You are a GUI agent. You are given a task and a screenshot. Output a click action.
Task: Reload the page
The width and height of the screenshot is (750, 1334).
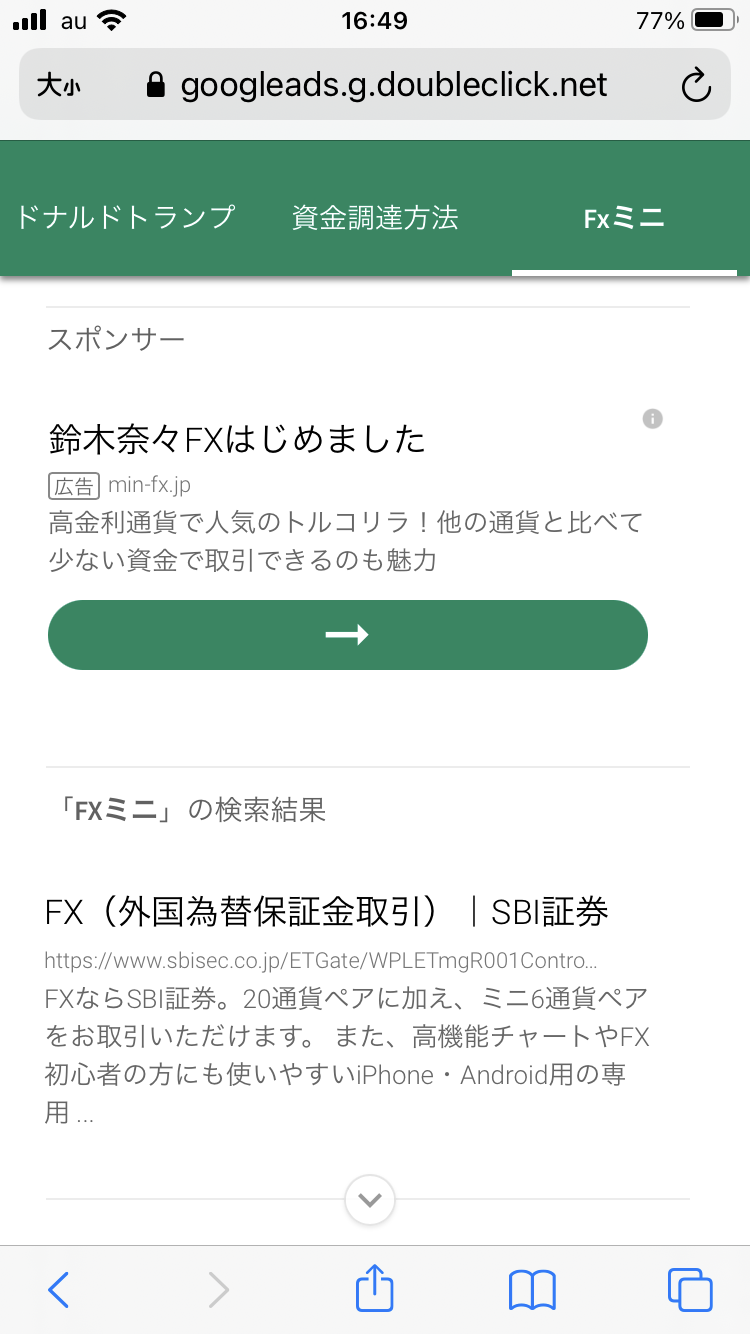pyautogui.click(x=695, y=86)
